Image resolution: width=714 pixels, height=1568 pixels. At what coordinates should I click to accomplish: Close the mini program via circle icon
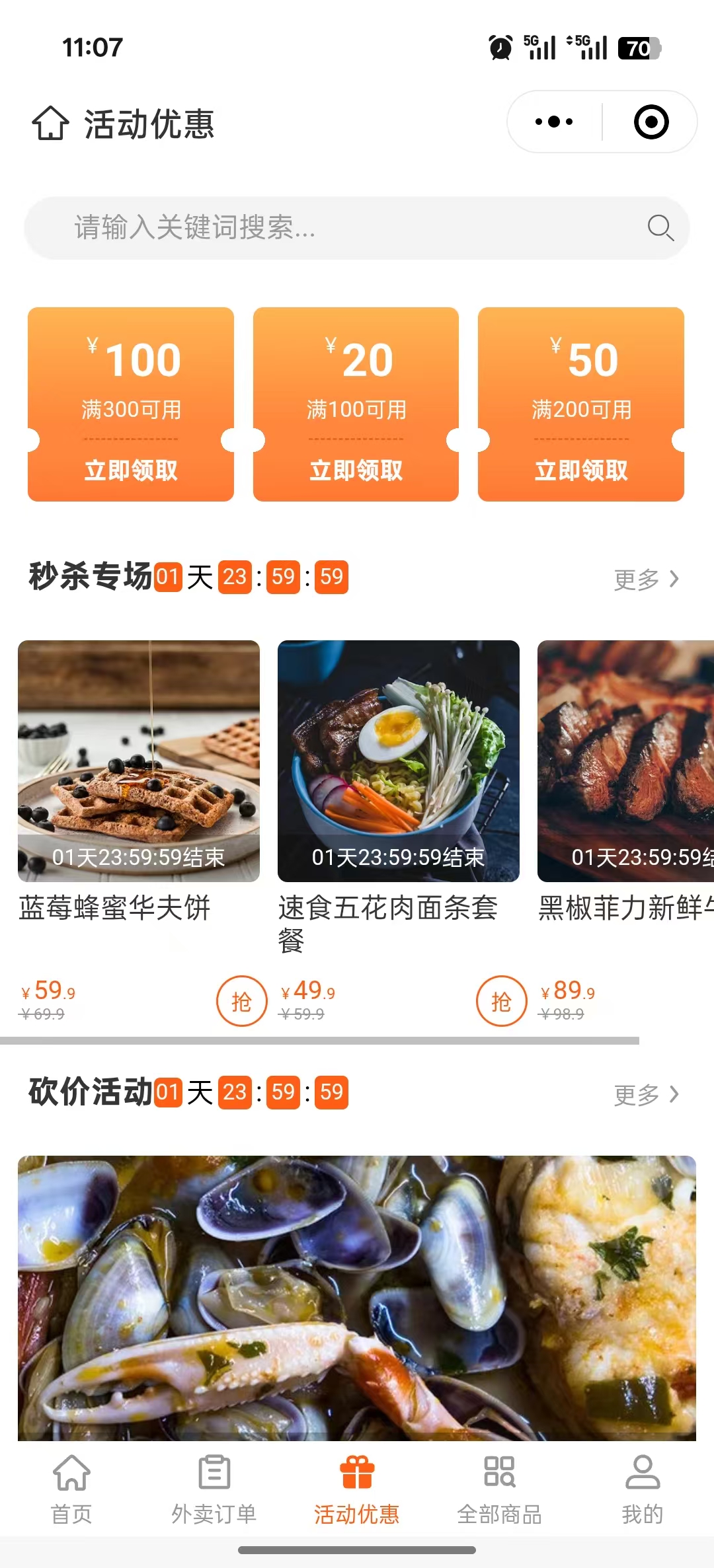[x=651, y=122]
